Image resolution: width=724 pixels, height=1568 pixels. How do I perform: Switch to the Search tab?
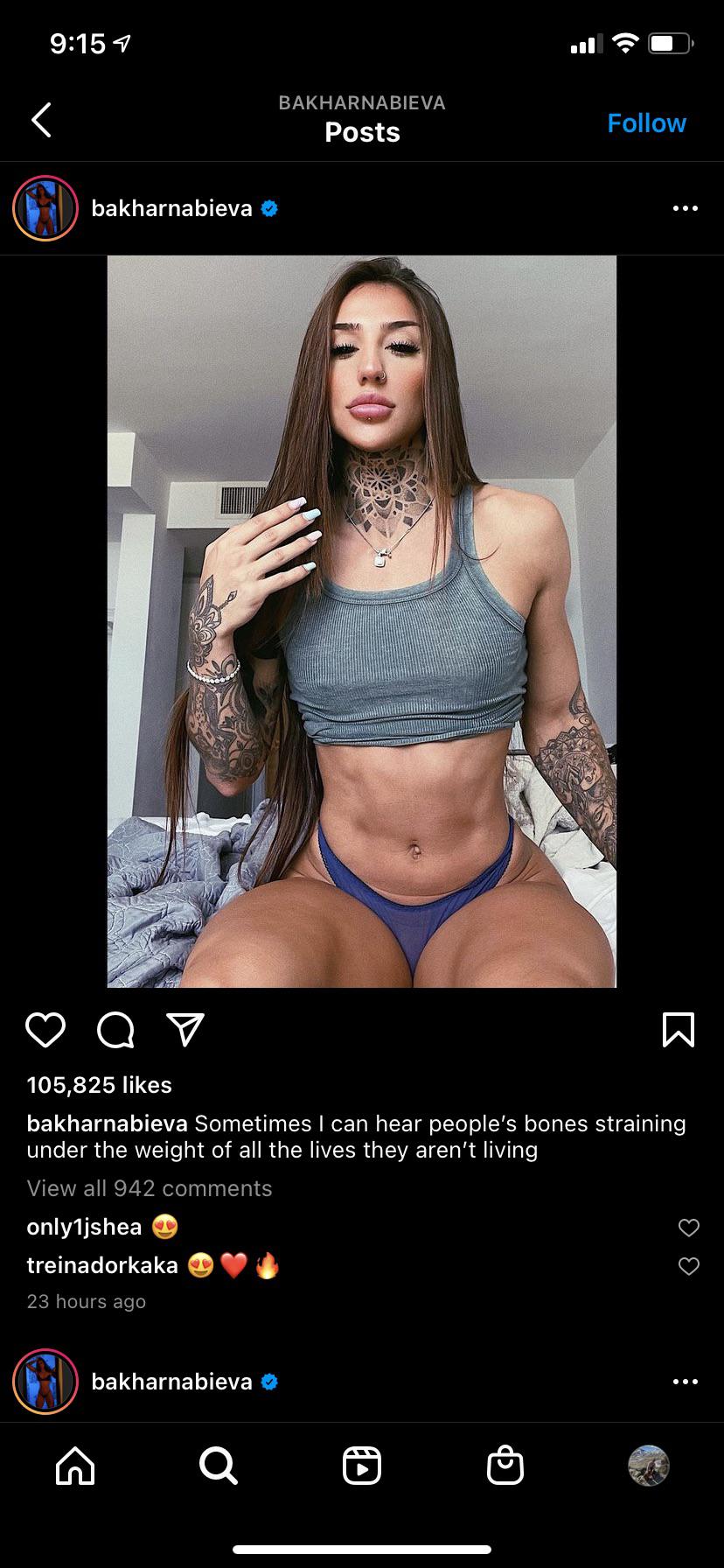tap(218, 1465)
